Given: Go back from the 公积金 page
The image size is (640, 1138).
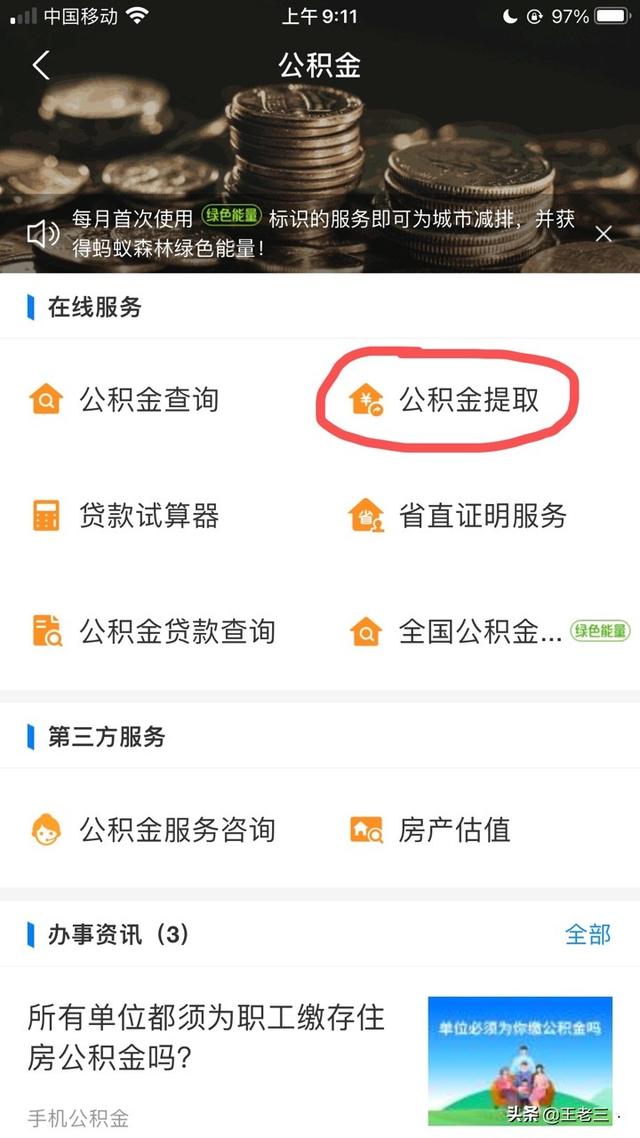Looking at the screenshot, I should click(x=41, y=65).
